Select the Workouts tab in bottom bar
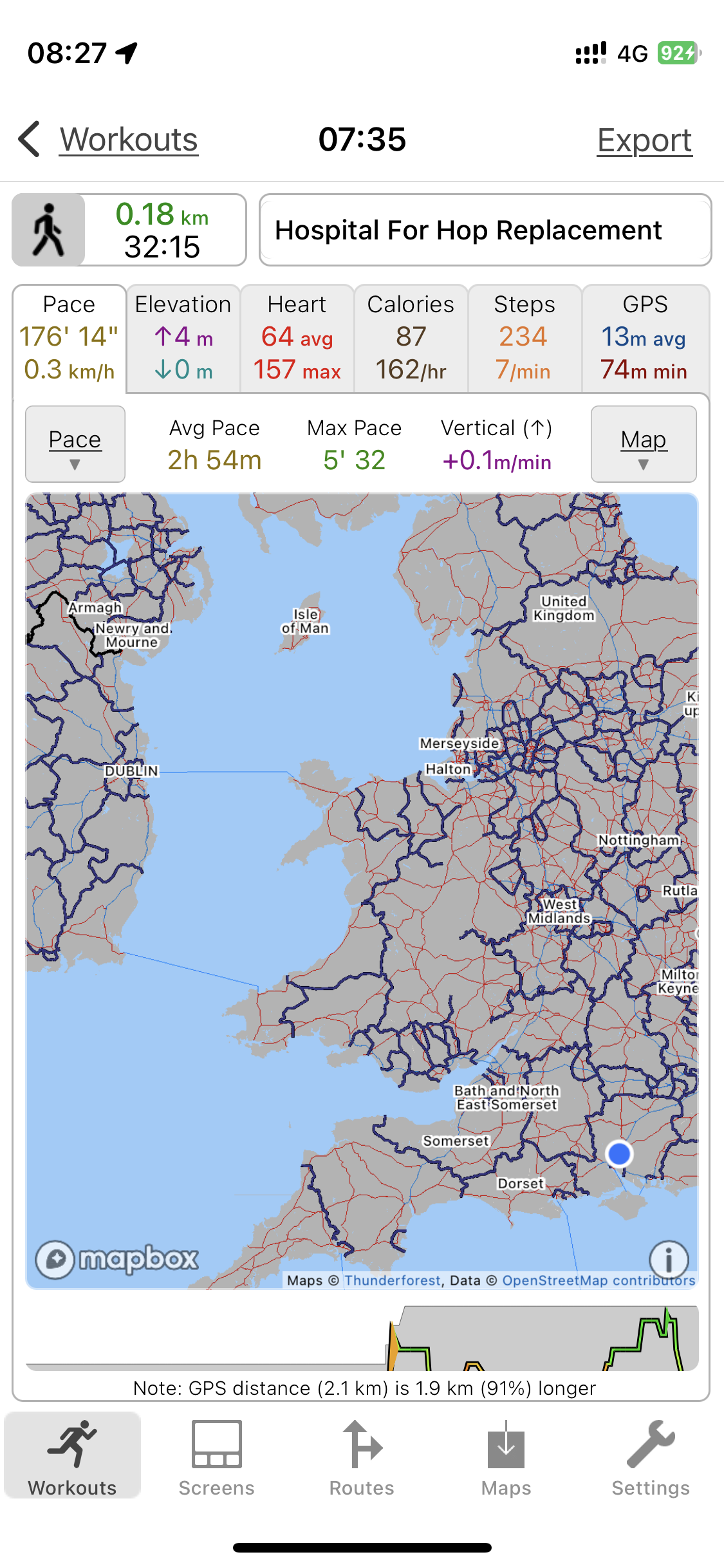Image resolution: width=724 pixels, height=1568 pixels. pyautogui.click(x=72, y=1458)
